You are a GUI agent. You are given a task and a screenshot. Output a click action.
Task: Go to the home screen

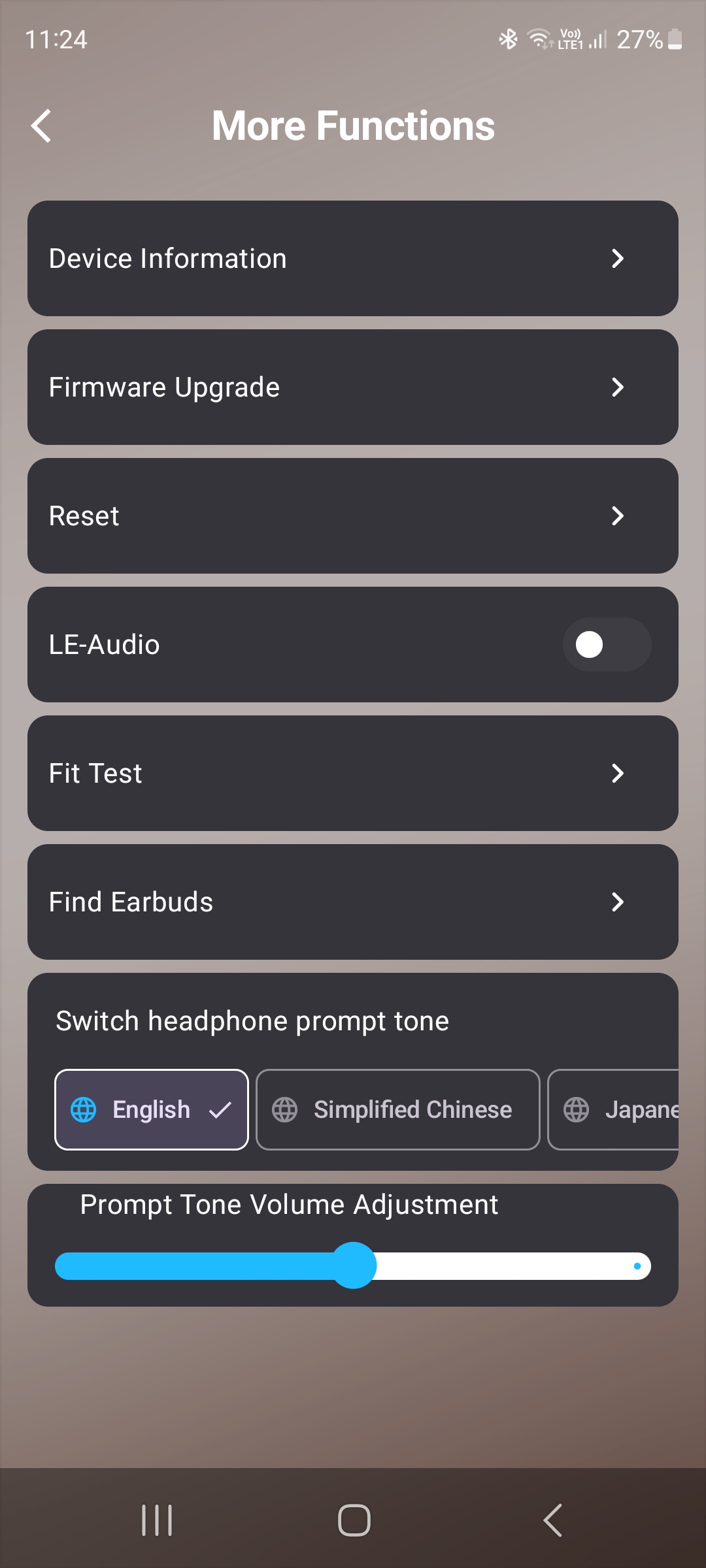click(354, 1520)
